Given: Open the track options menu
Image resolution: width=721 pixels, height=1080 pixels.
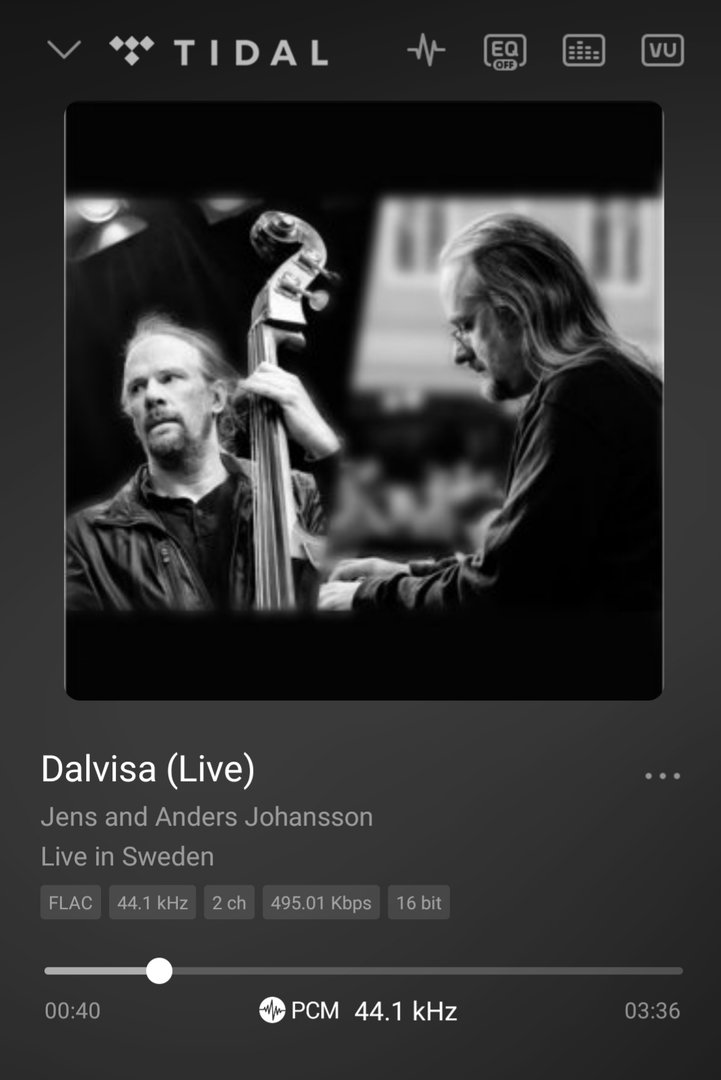Looking at the screenshot, I should point(662,776).
